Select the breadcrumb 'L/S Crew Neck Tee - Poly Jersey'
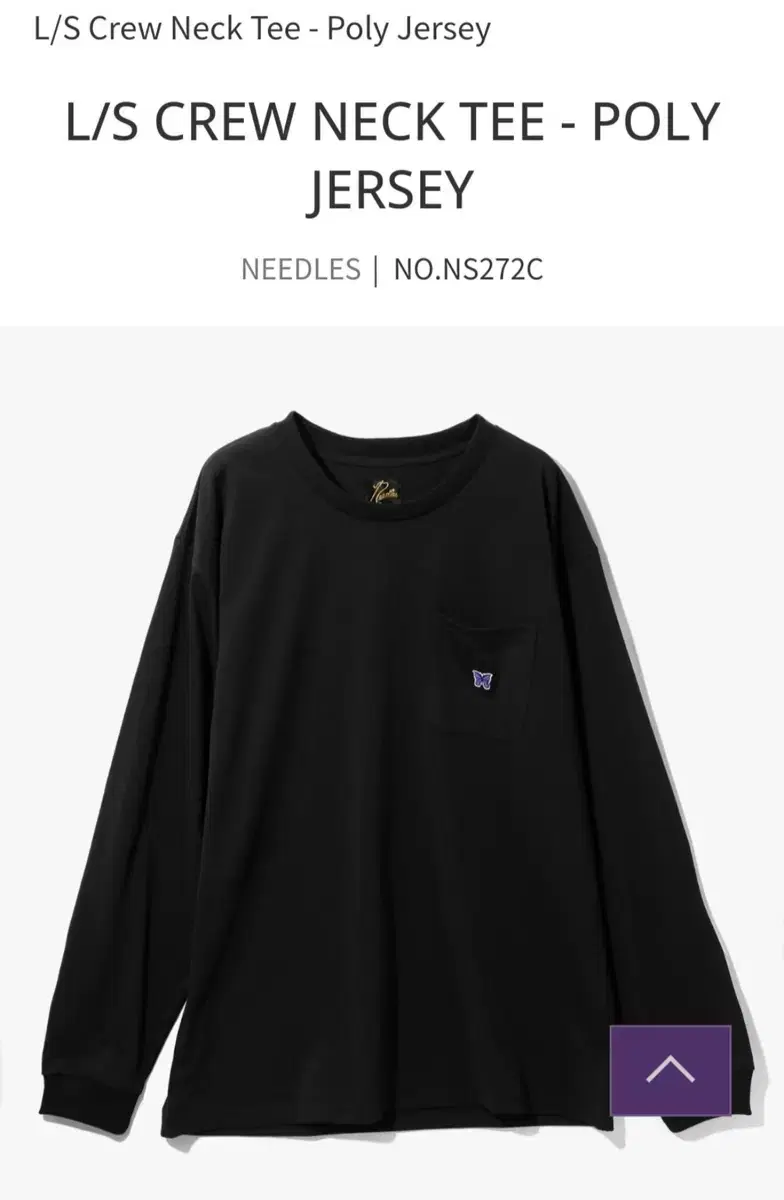 [x=262, y=30]
